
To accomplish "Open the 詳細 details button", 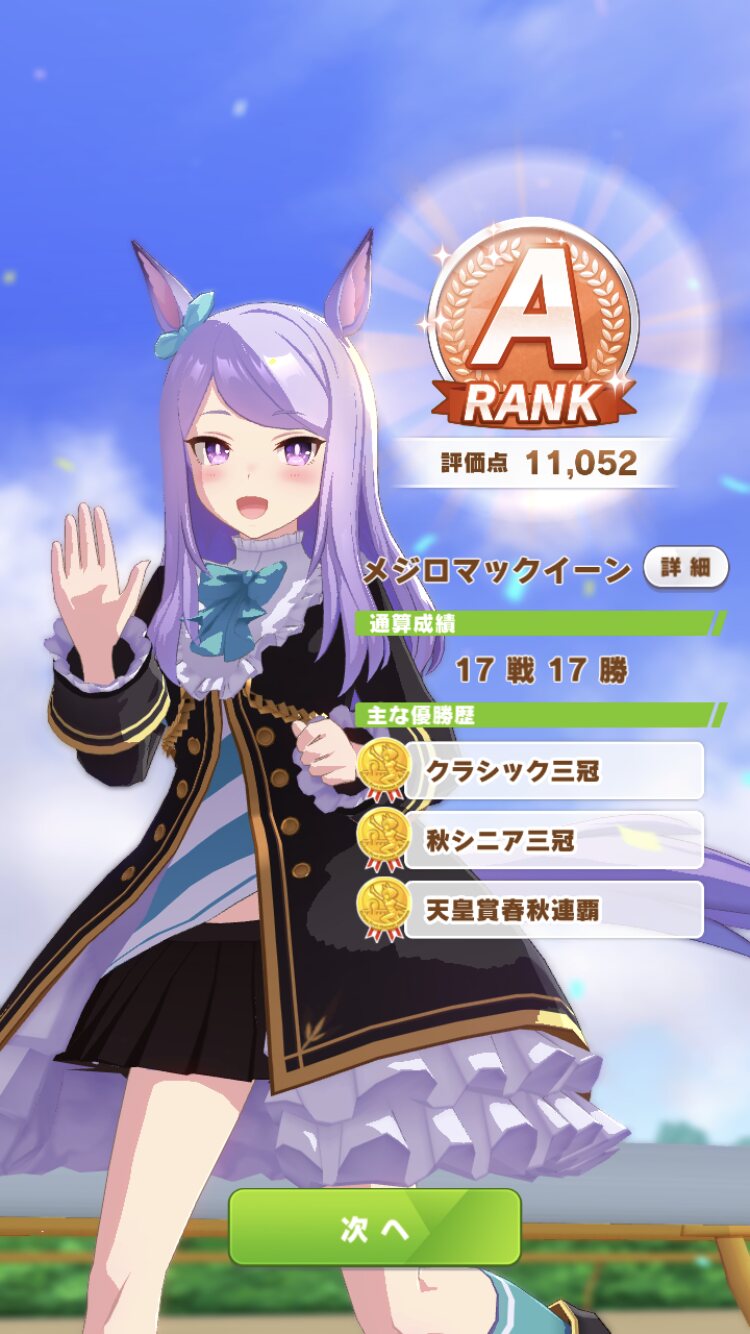I will pos(685,567).
